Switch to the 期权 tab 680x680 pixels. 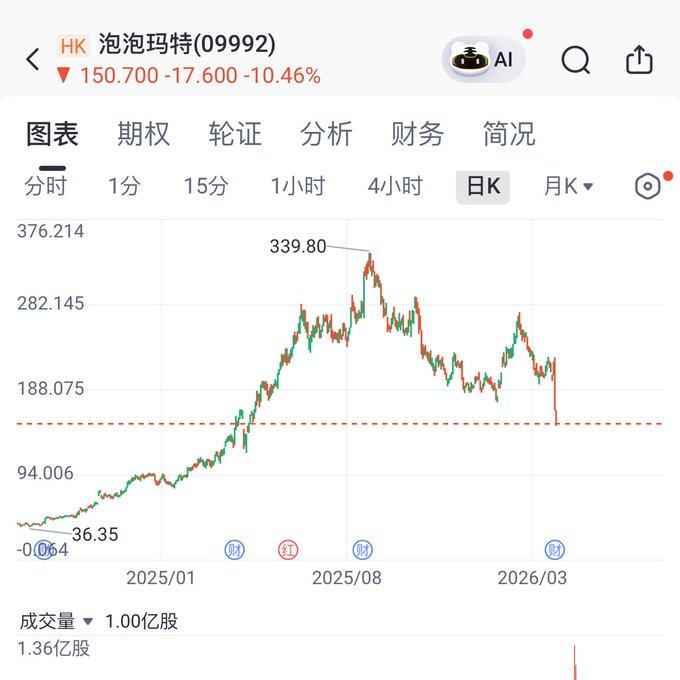[x=143, y=134]
